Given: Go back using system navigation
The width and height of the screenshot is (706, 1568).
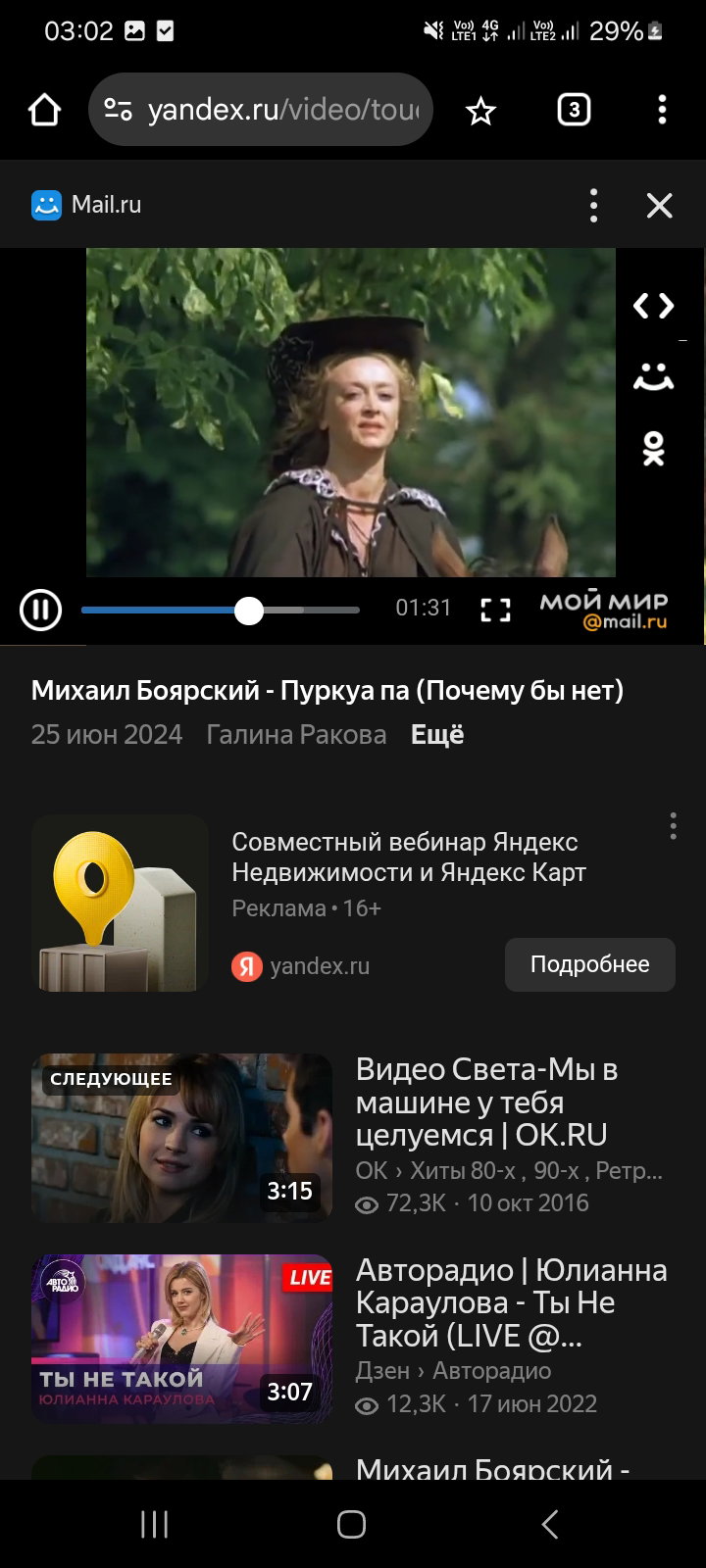Looking at the screenshot, I should coord(550,1524).
